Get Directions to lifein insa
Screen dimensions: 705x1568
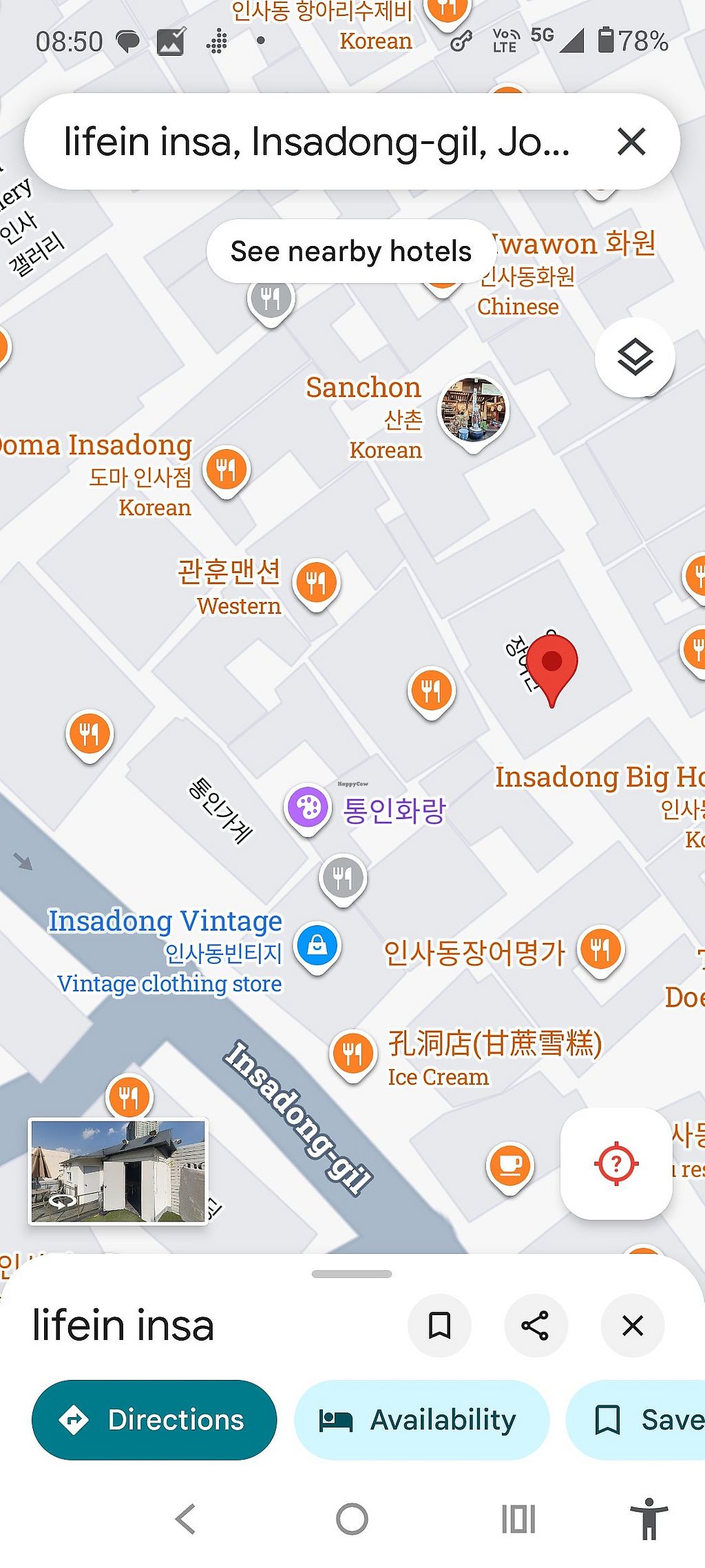154,1420
